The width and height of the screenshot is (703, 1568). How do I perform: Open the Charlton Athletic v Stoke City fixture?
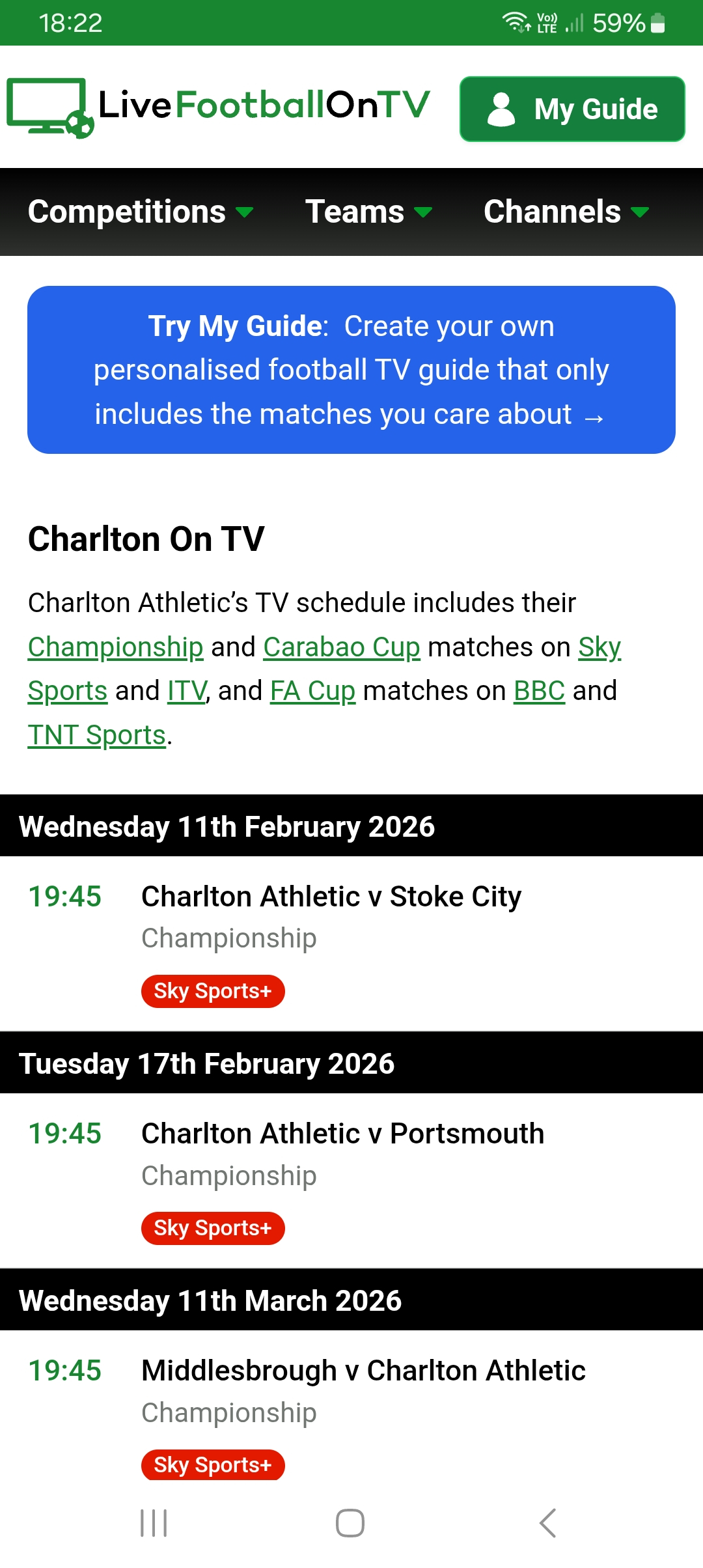pyautogui.click(x=331, y=897)
